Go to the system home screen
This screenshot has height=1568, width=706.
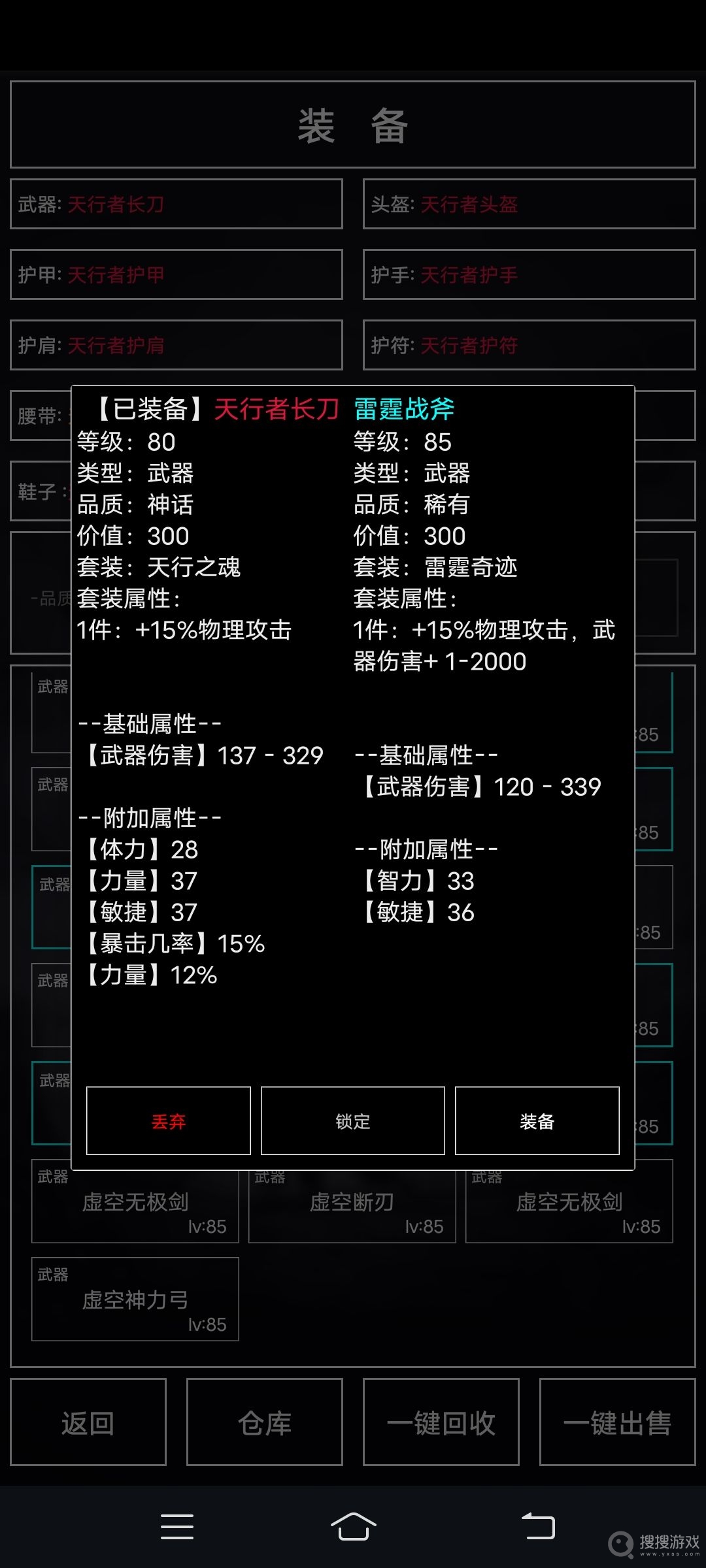click(353, 1527)
